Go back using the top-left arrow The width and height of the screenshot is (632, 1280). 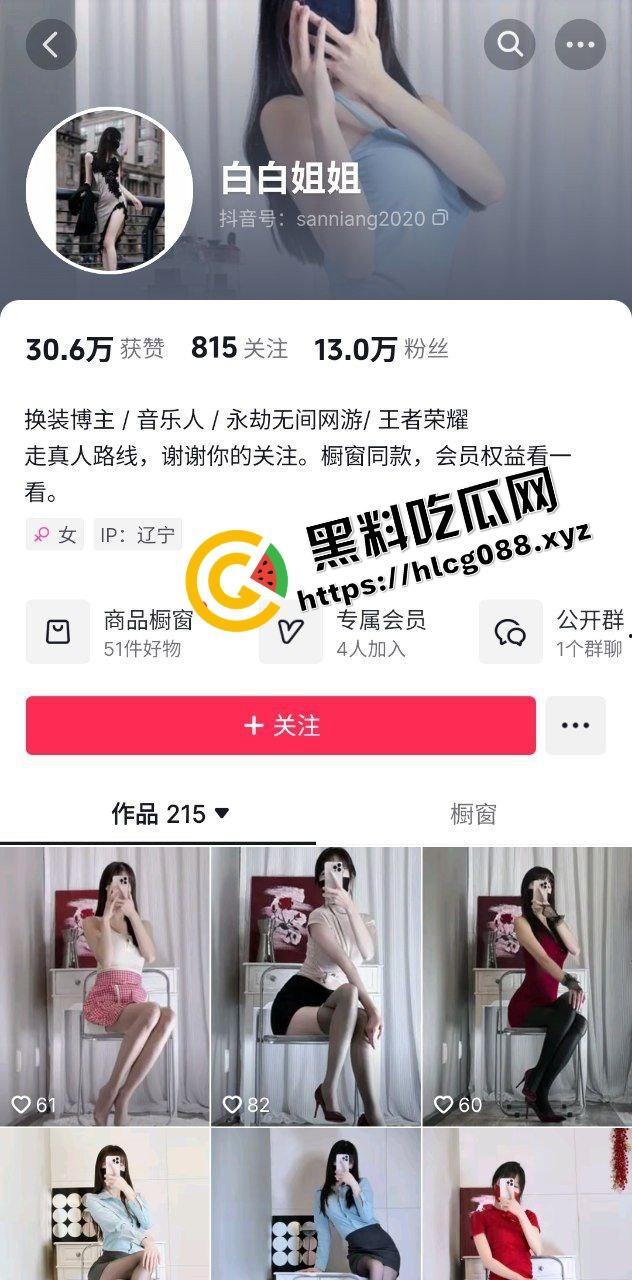coord(51,45)
